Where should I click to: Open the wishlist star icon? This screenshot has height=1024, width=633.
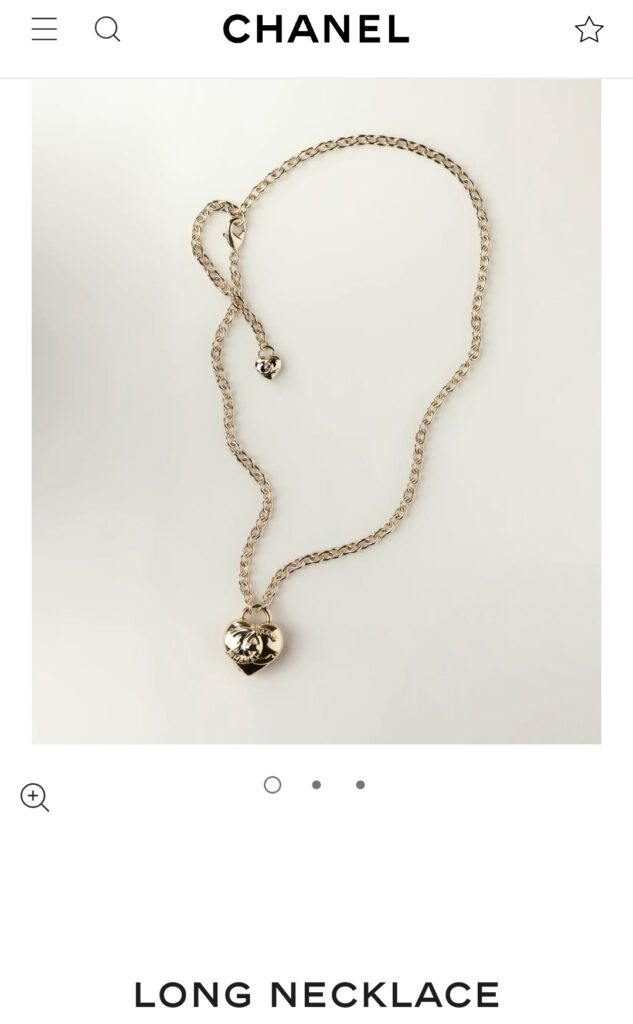pos(589,30)
